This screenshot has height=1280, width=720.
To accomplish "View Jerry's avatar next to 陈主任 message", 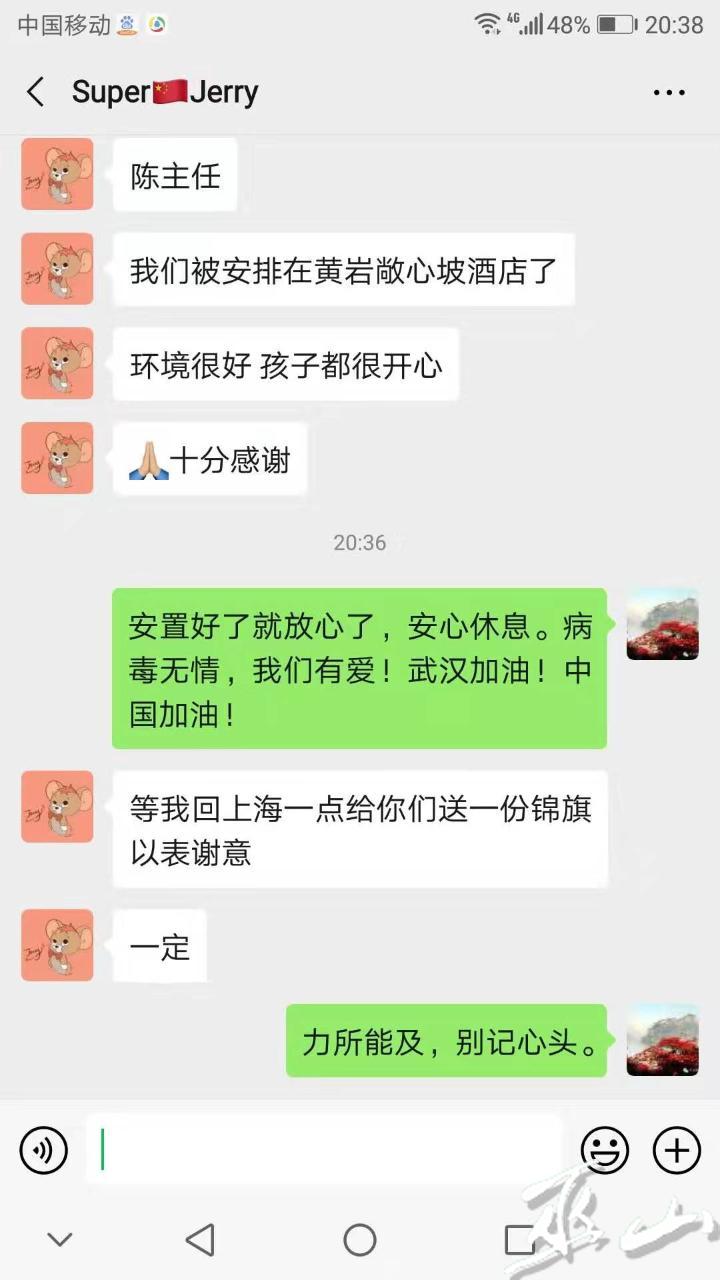I will (57, 174).
